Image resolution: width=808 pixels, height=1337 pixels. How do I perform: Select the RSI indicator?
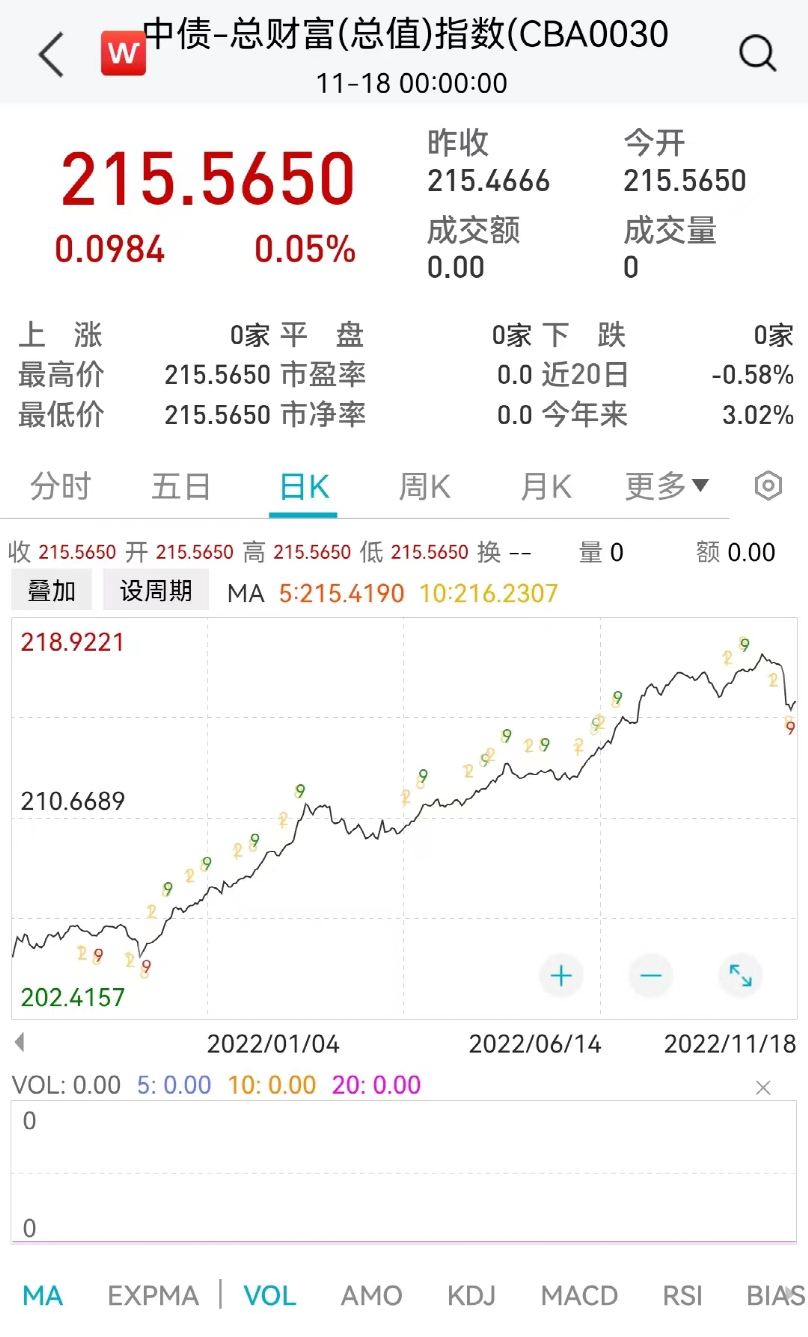tap(683, 1296)
